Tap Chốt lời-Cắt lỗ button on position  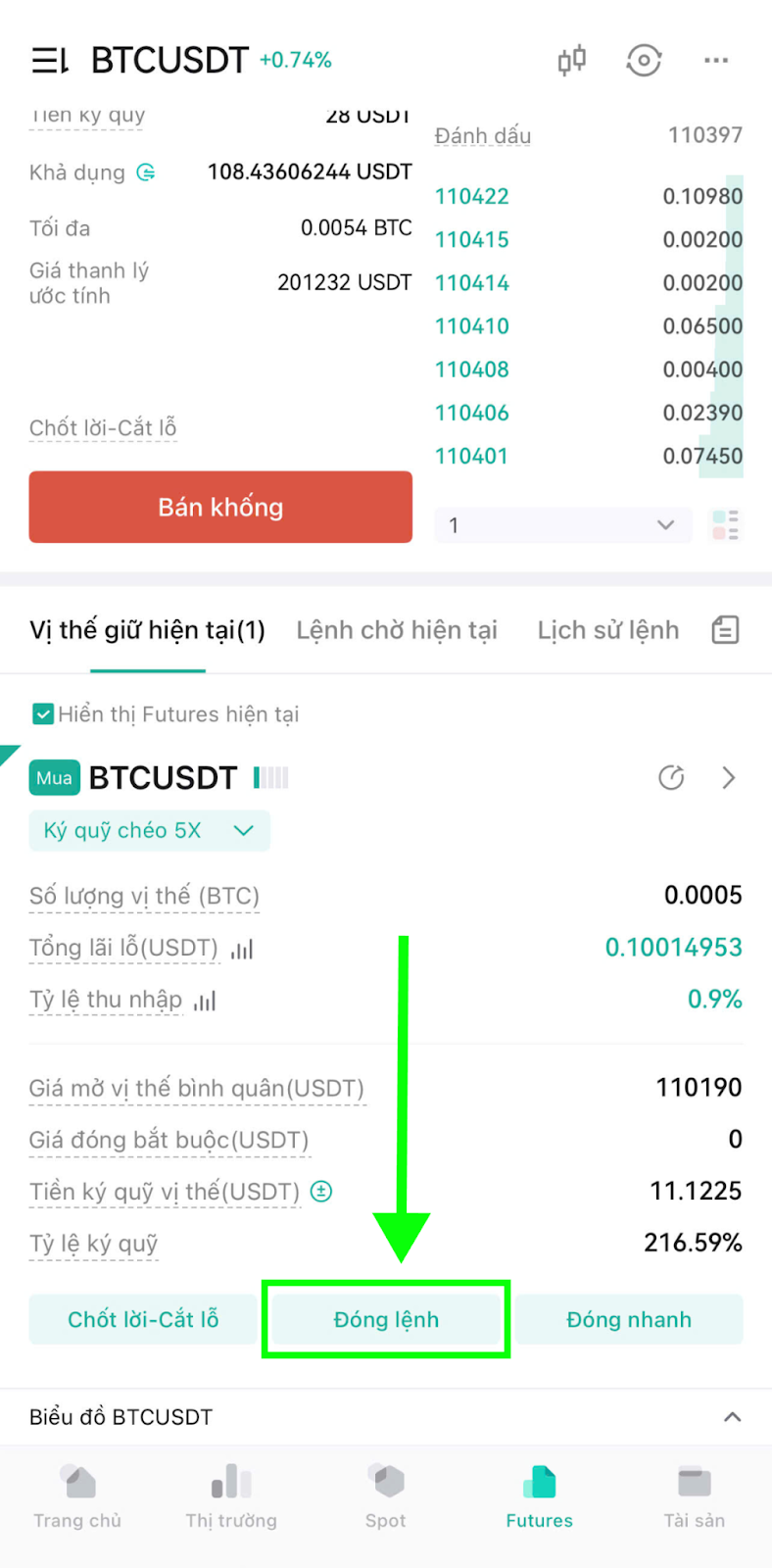[x=143, y=1319]
